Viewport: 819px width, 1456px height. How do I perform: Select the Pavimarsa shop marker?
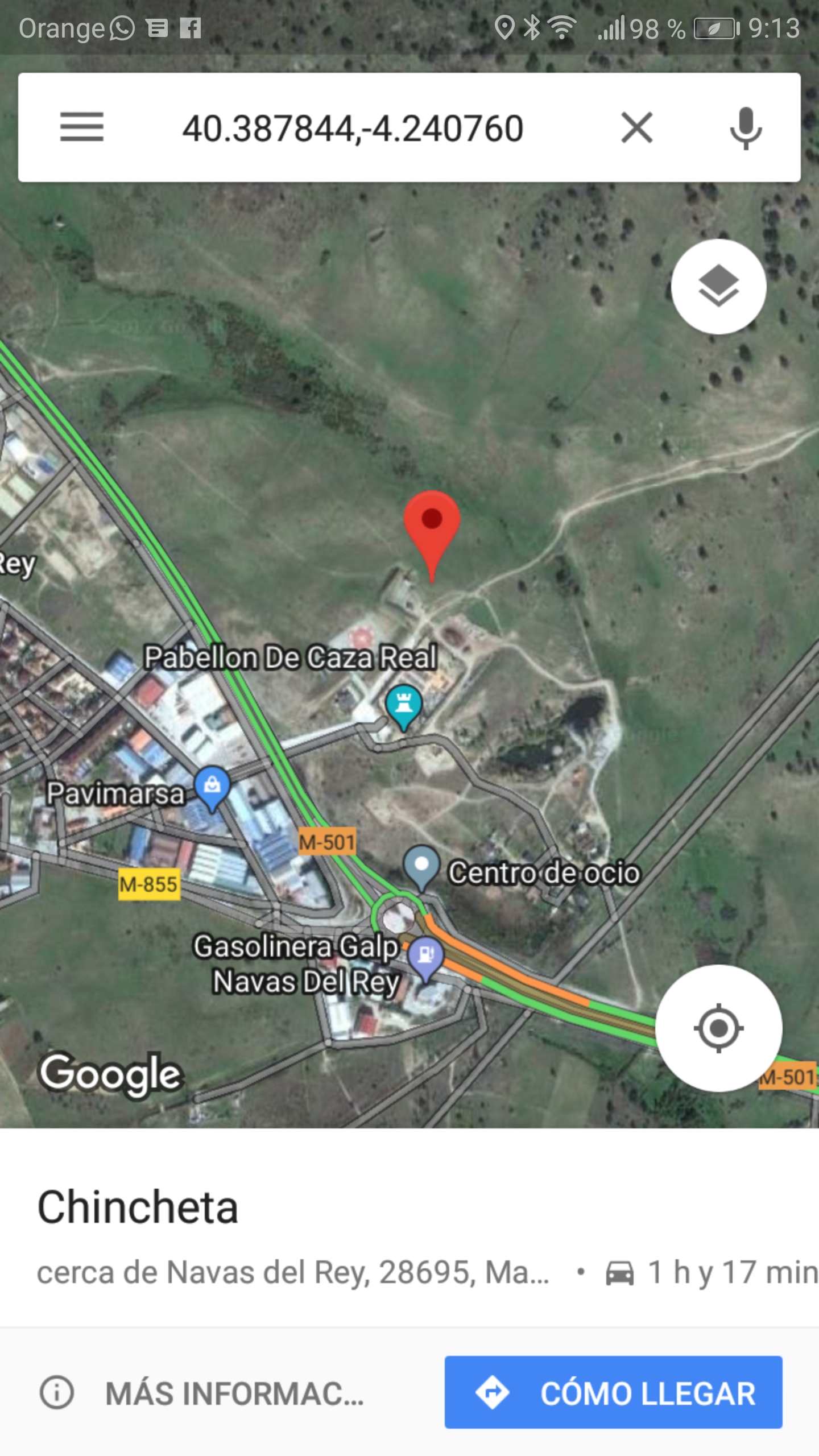(212, 787)
